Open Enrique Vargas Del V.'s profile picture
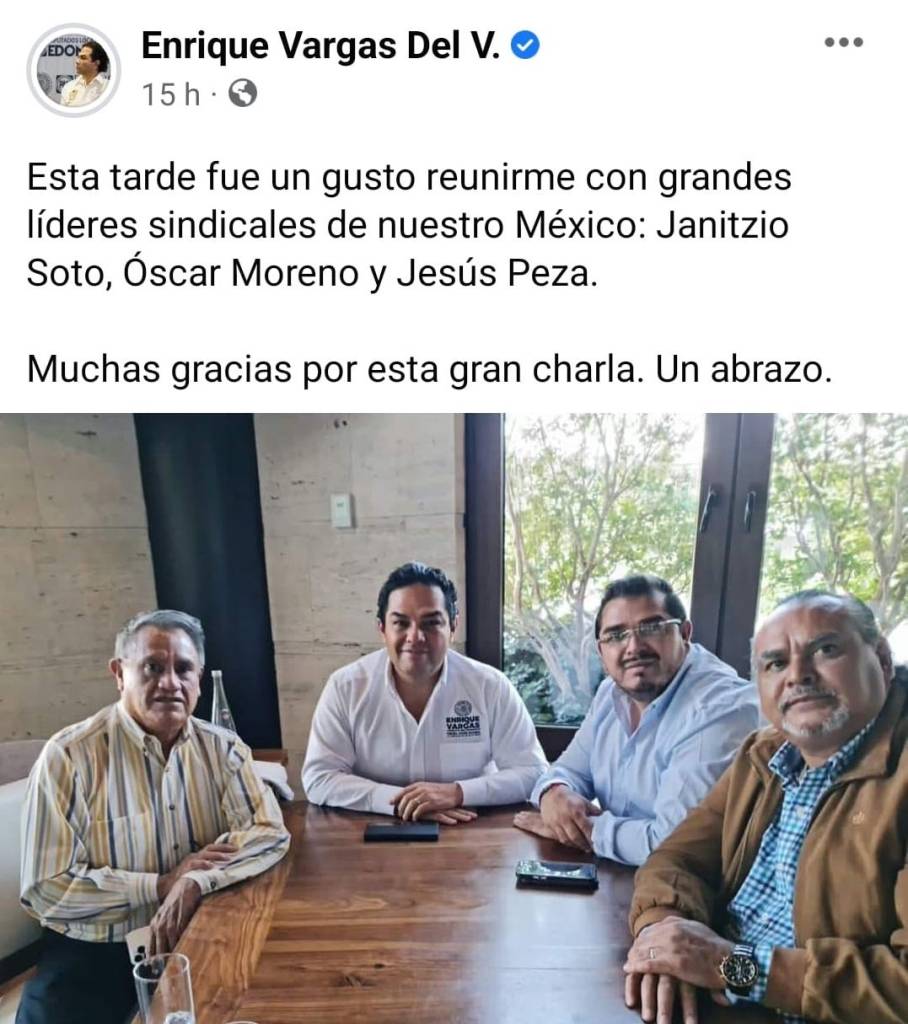This screenshot has height=1024, width=908. pyautogui.click(x=73, y=70)
